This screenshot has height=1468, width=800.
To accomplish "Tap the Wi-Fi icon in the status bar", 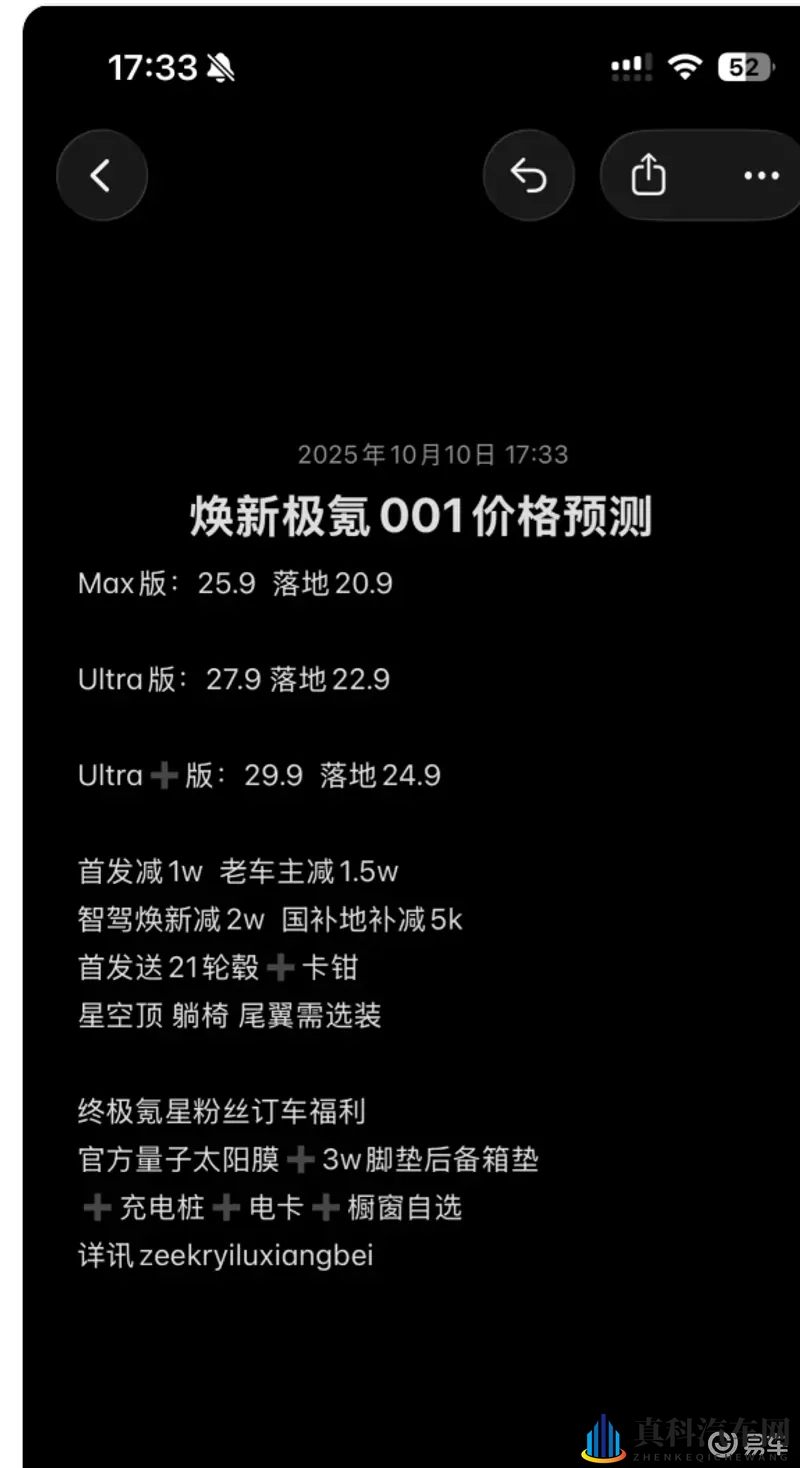I will (x=685, y=65).
